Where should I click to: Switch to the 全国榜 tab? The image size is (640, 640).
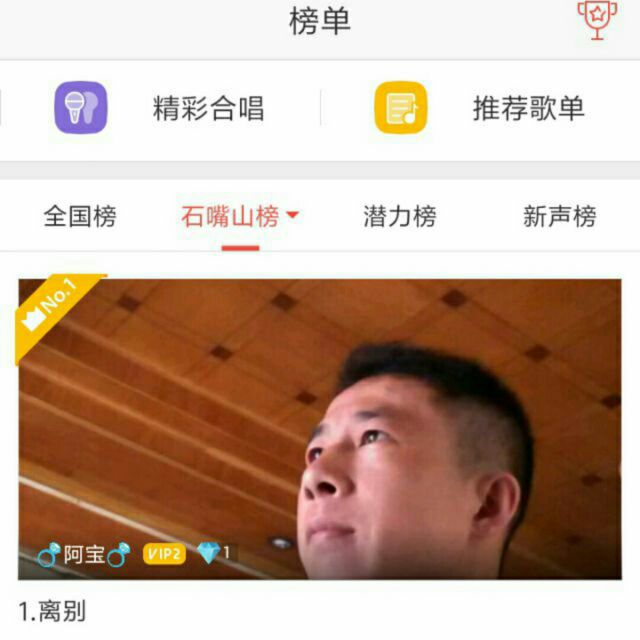[80, 216]
